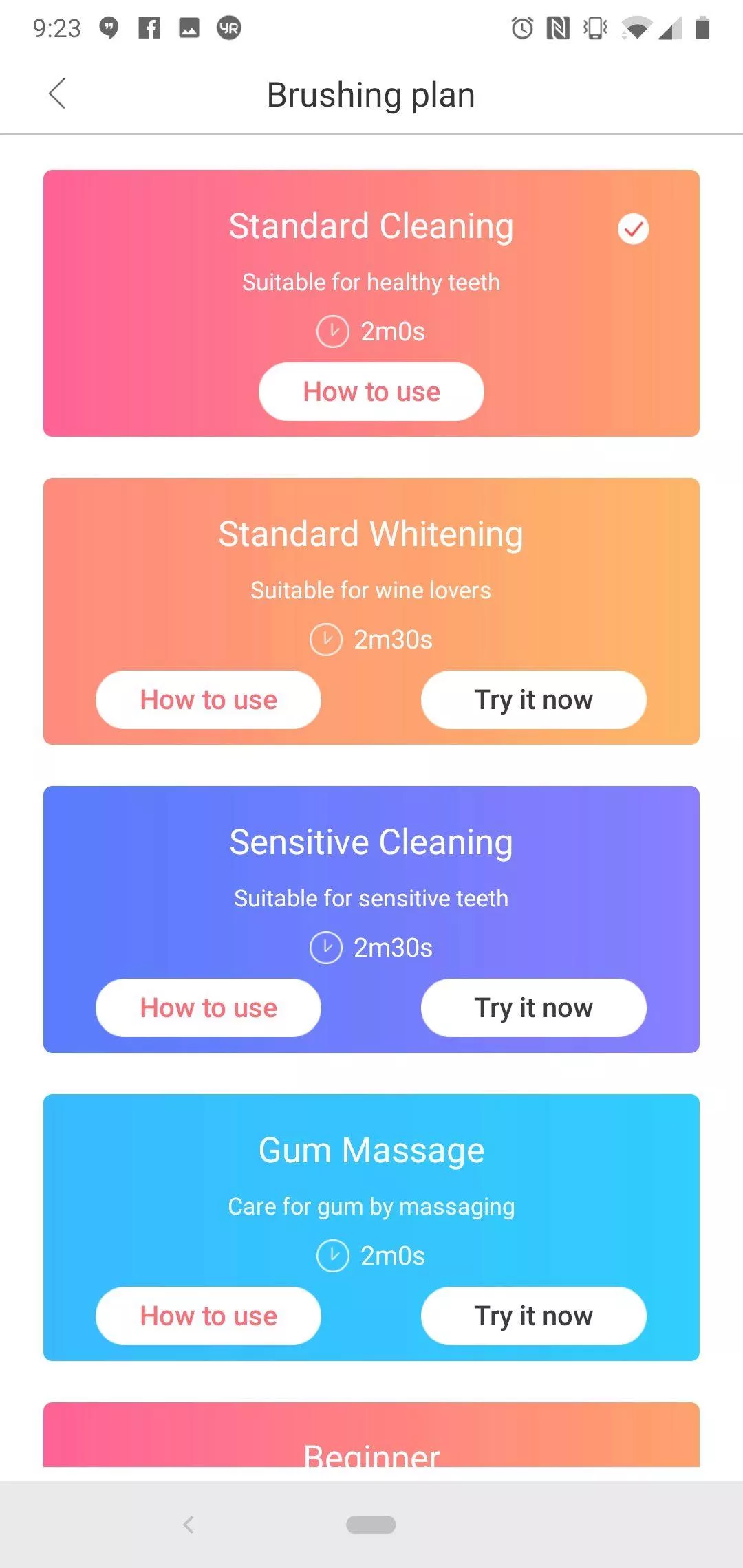Tap the system back button
Viewport: 743px width, 1568px height.
[x=189, y=1525]
